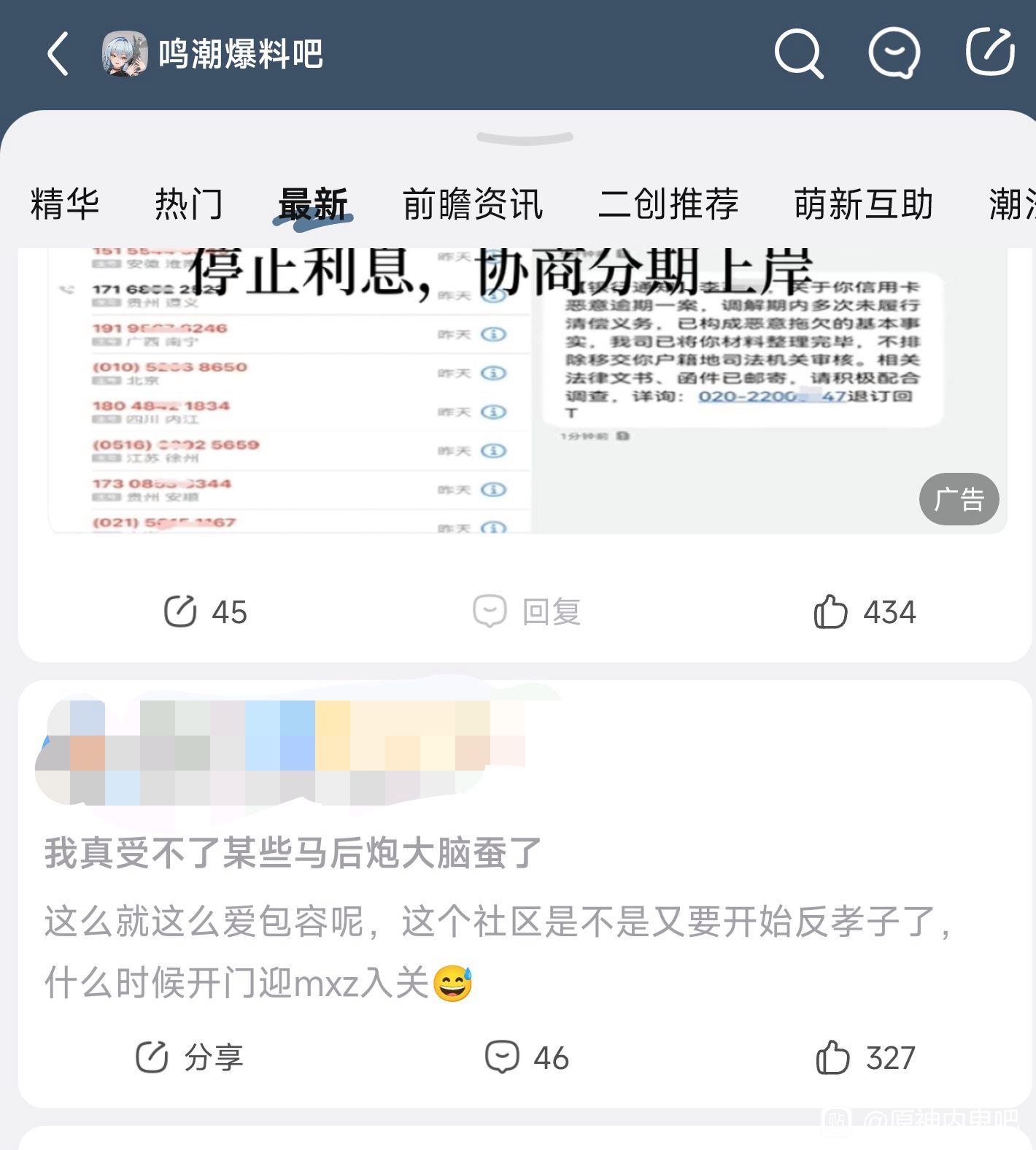Tap the sheet drag handle above tabs

click(525, 137)
